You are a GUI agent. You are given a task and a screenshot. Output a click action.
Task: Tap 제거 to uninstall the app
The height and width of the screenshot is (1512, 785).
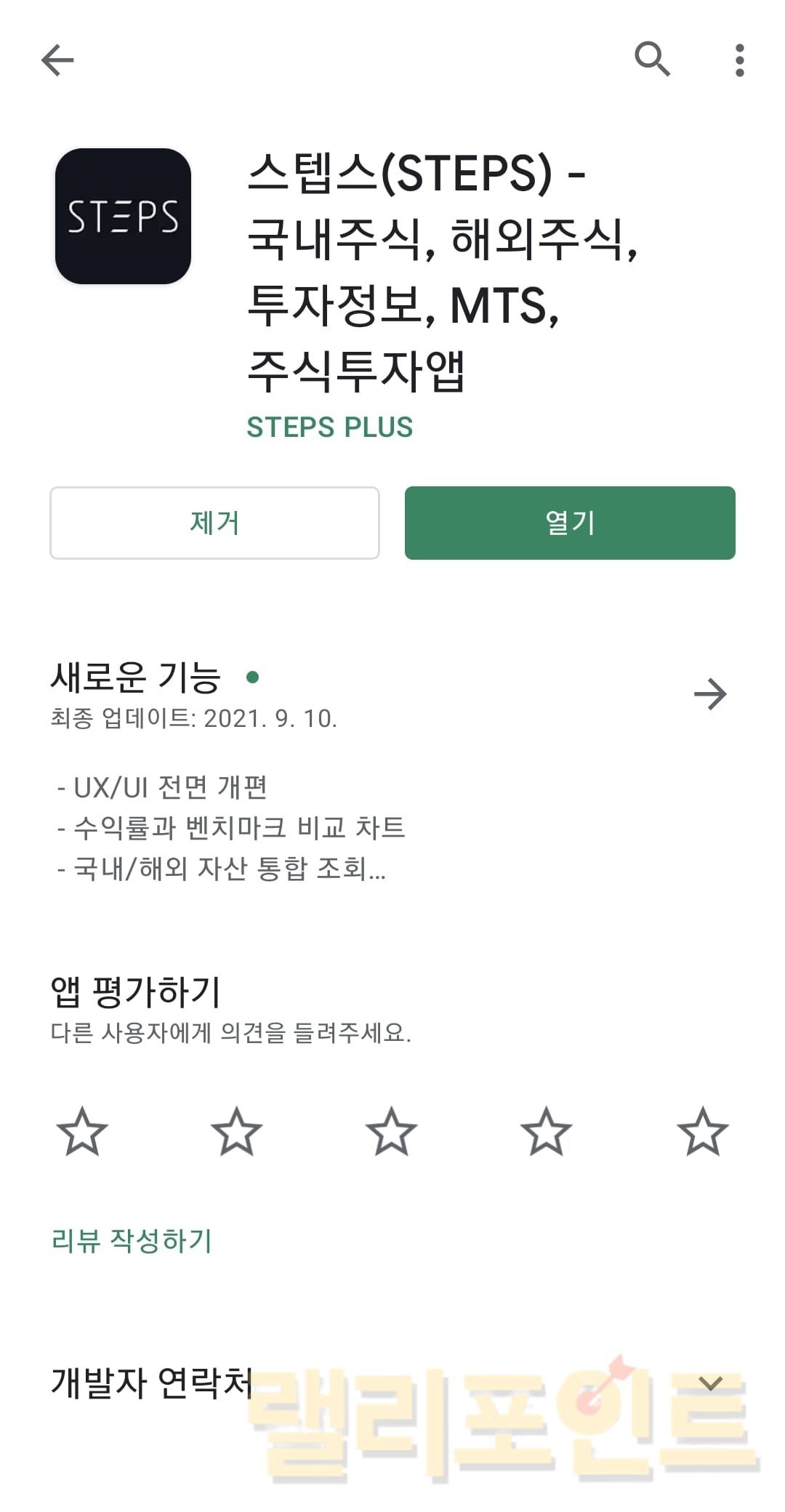coord(214,523)
